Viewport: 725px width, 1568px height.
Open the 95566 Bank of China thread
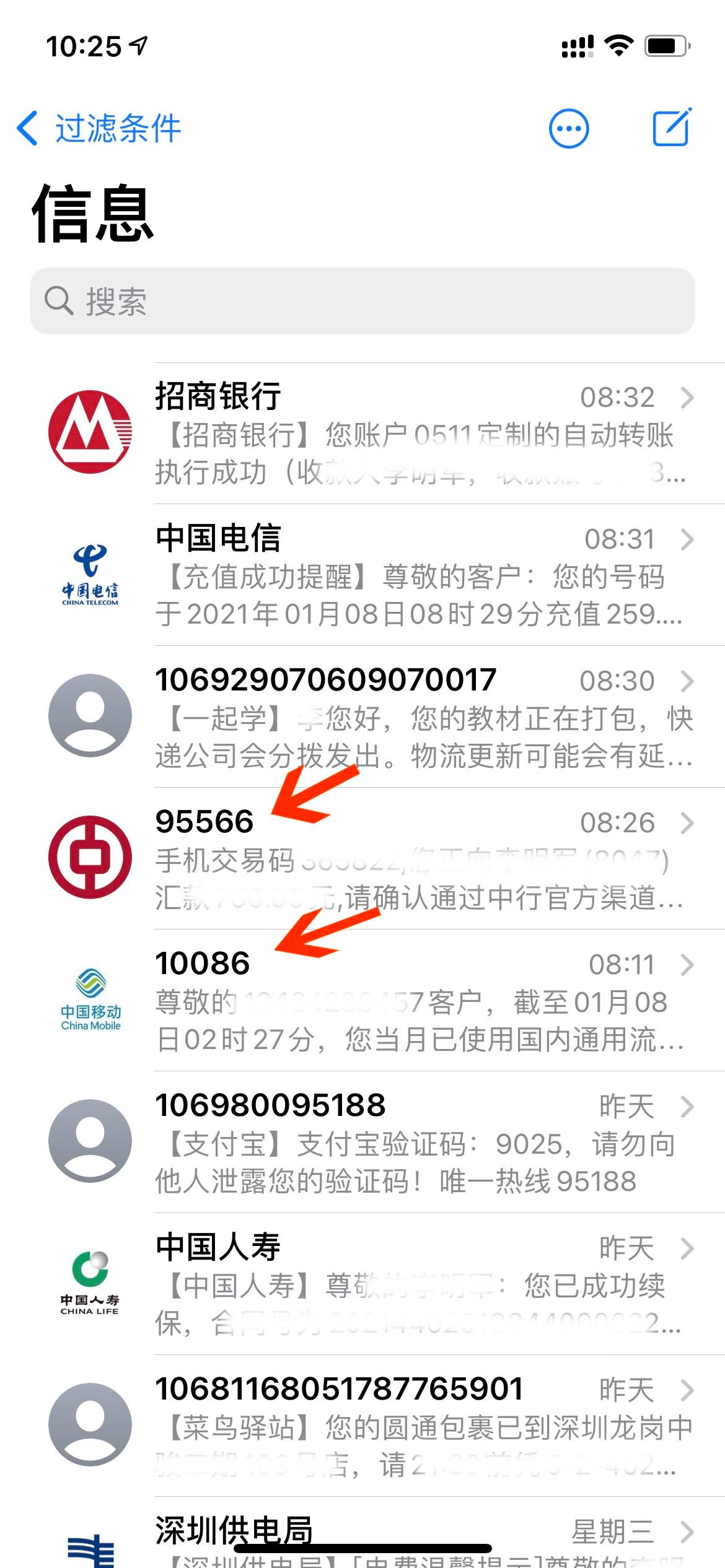coord(421,859)
